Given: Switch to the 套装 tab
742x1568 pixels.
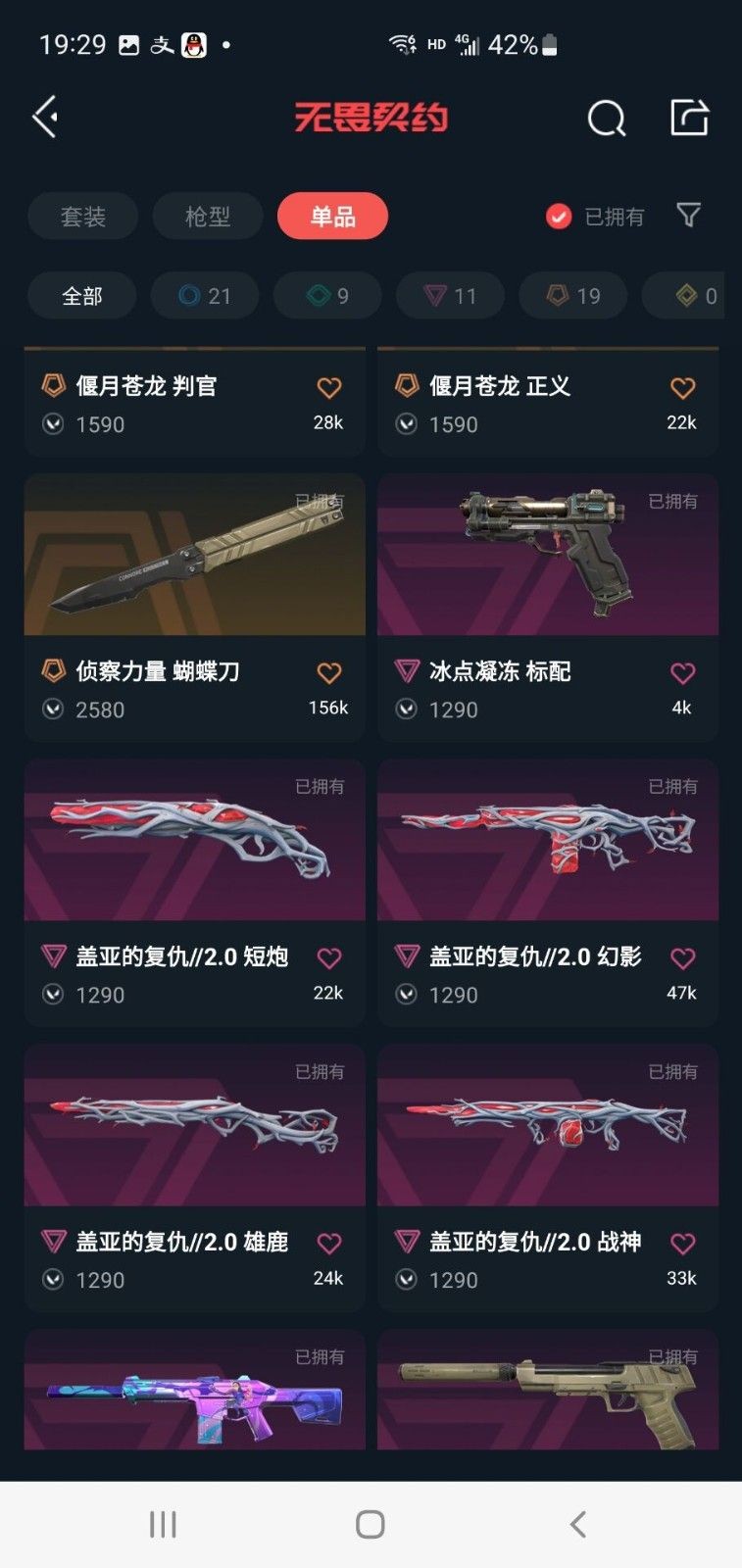Looking at the screenshot, I should coord(83,217).
